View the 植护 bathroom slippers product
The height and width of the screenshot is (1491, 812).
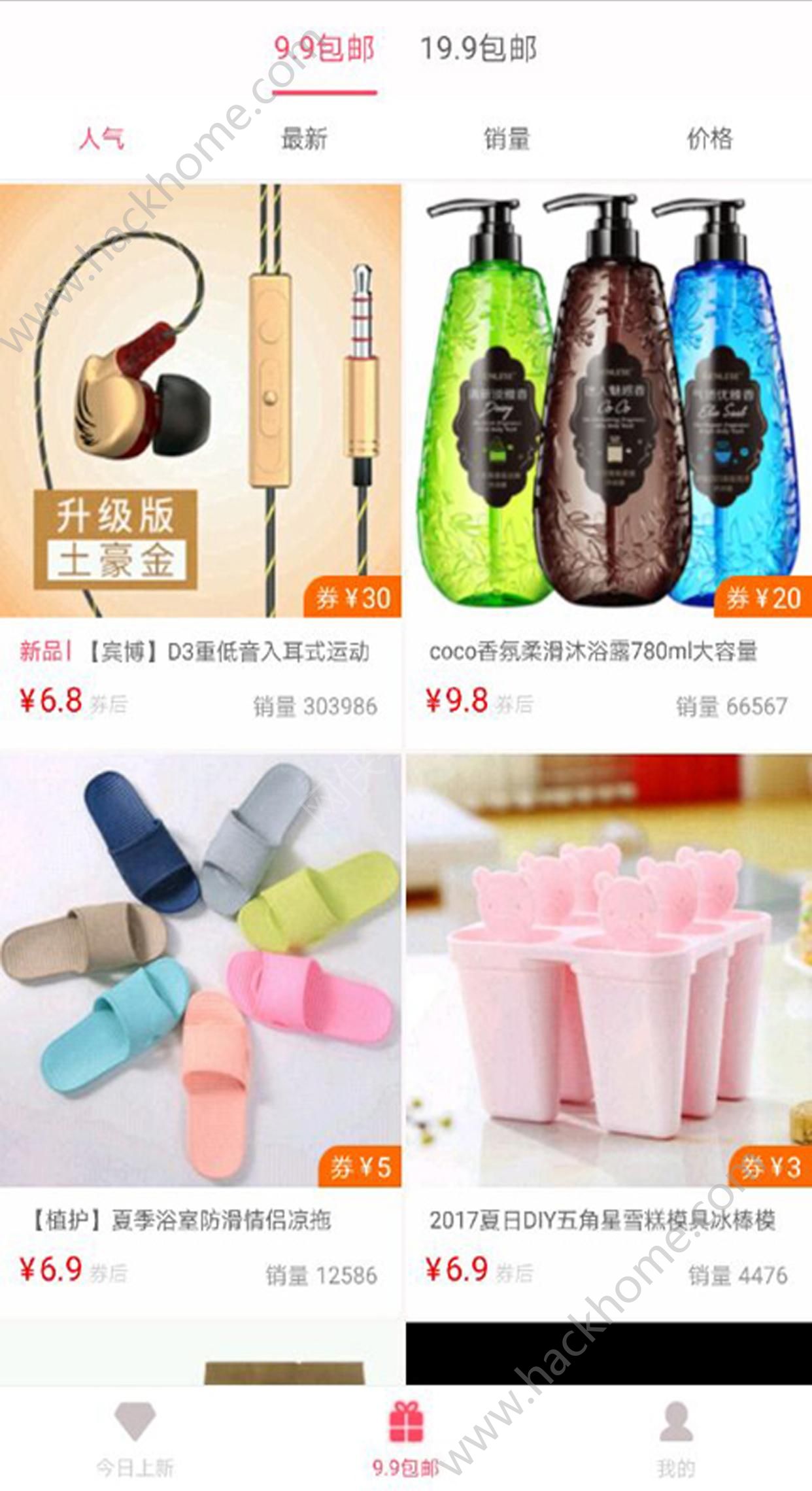pyautogui.click(x=200, y=1035)
